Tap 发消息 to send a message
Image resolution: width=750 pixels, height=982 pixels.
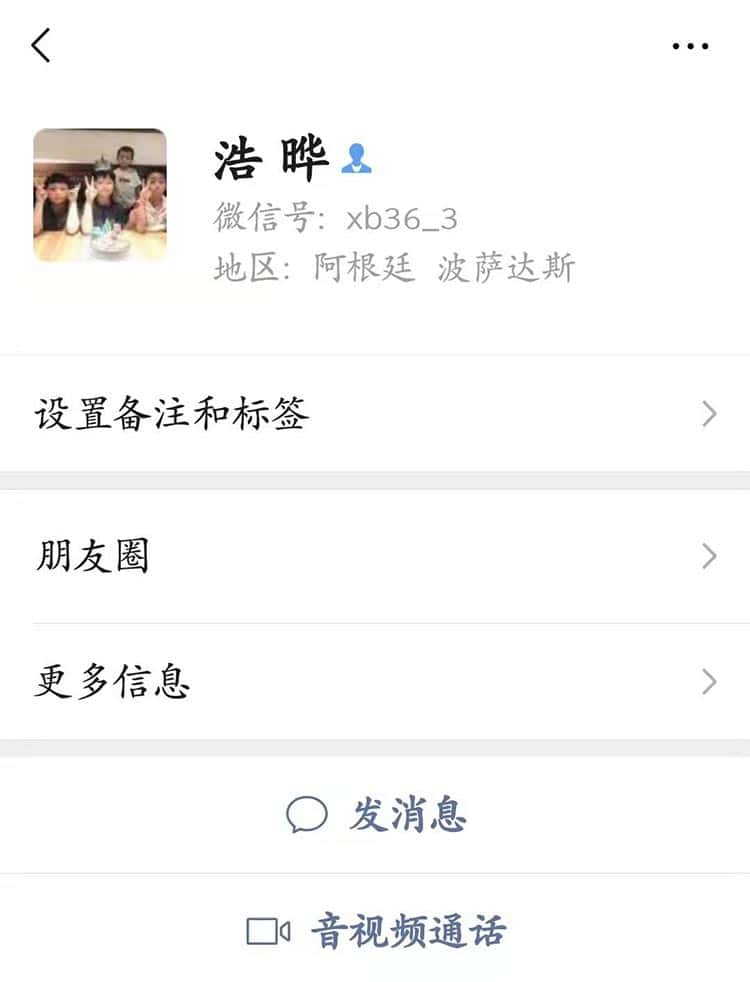pos(377,815)
